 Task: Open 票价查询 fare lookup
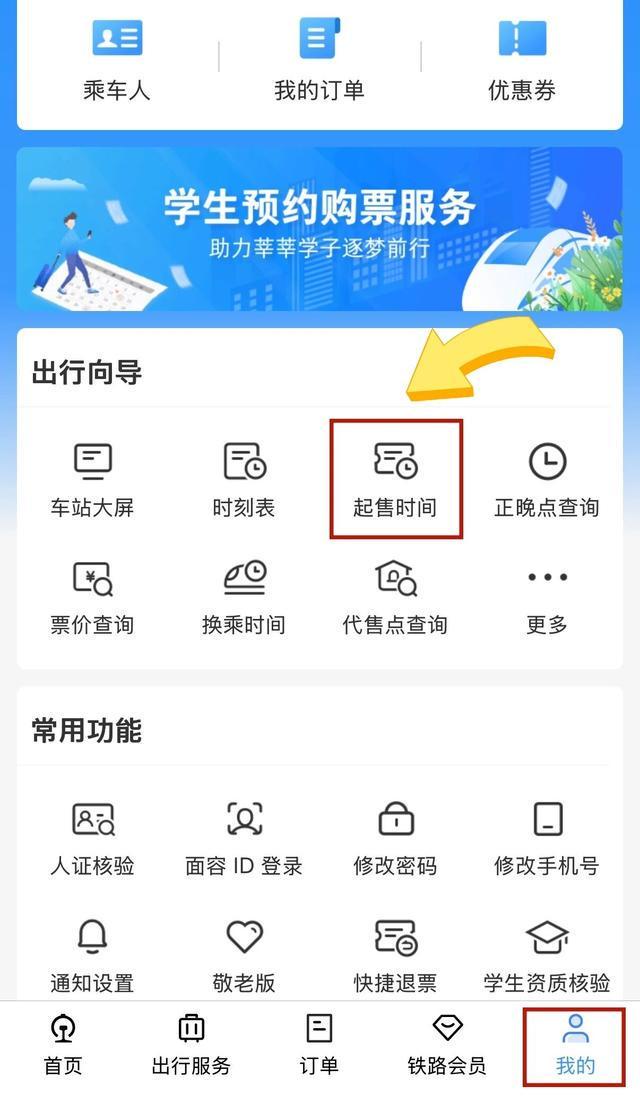click(92, 598)
